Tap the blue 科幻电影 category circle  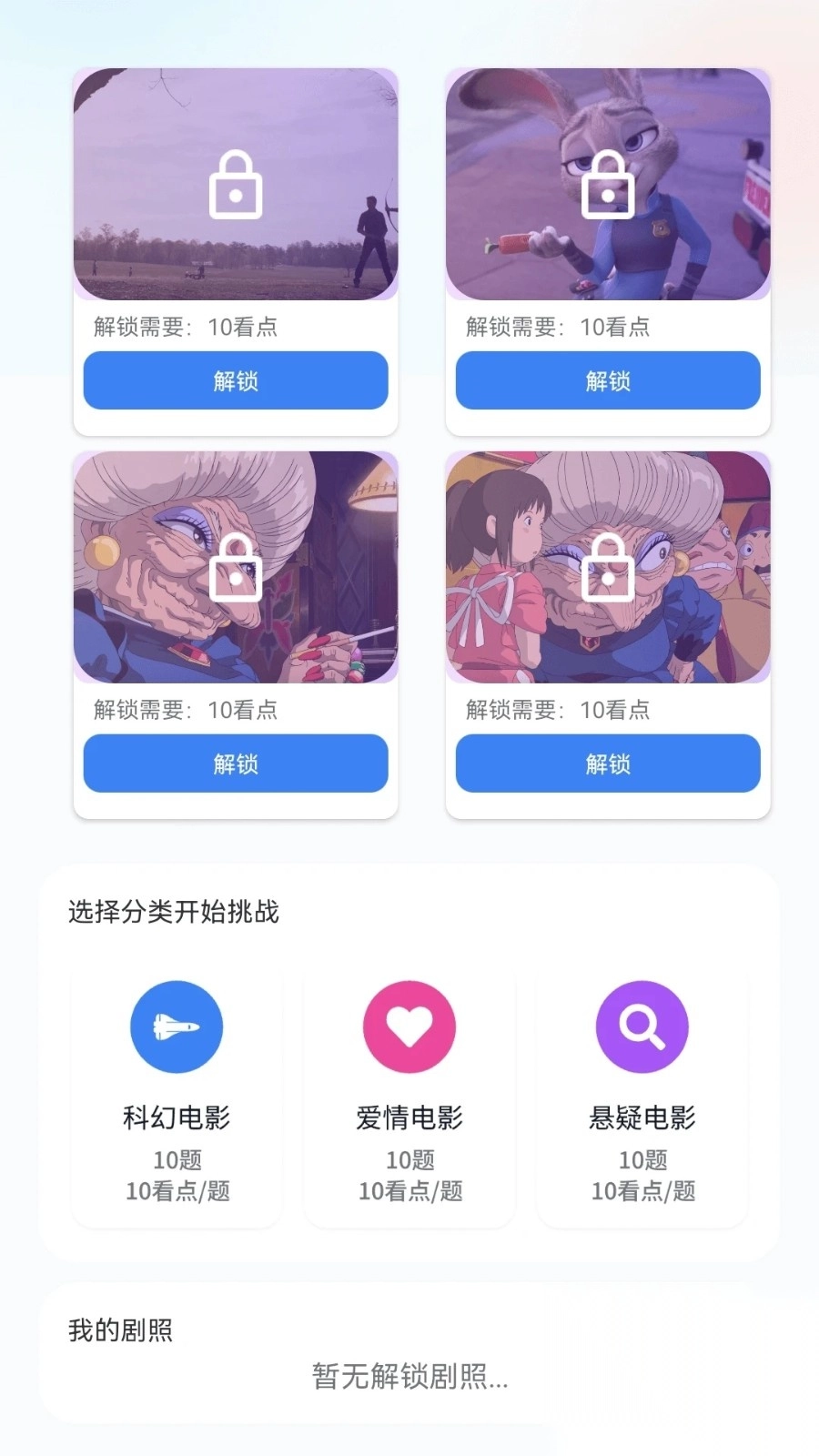point(176,1026)
